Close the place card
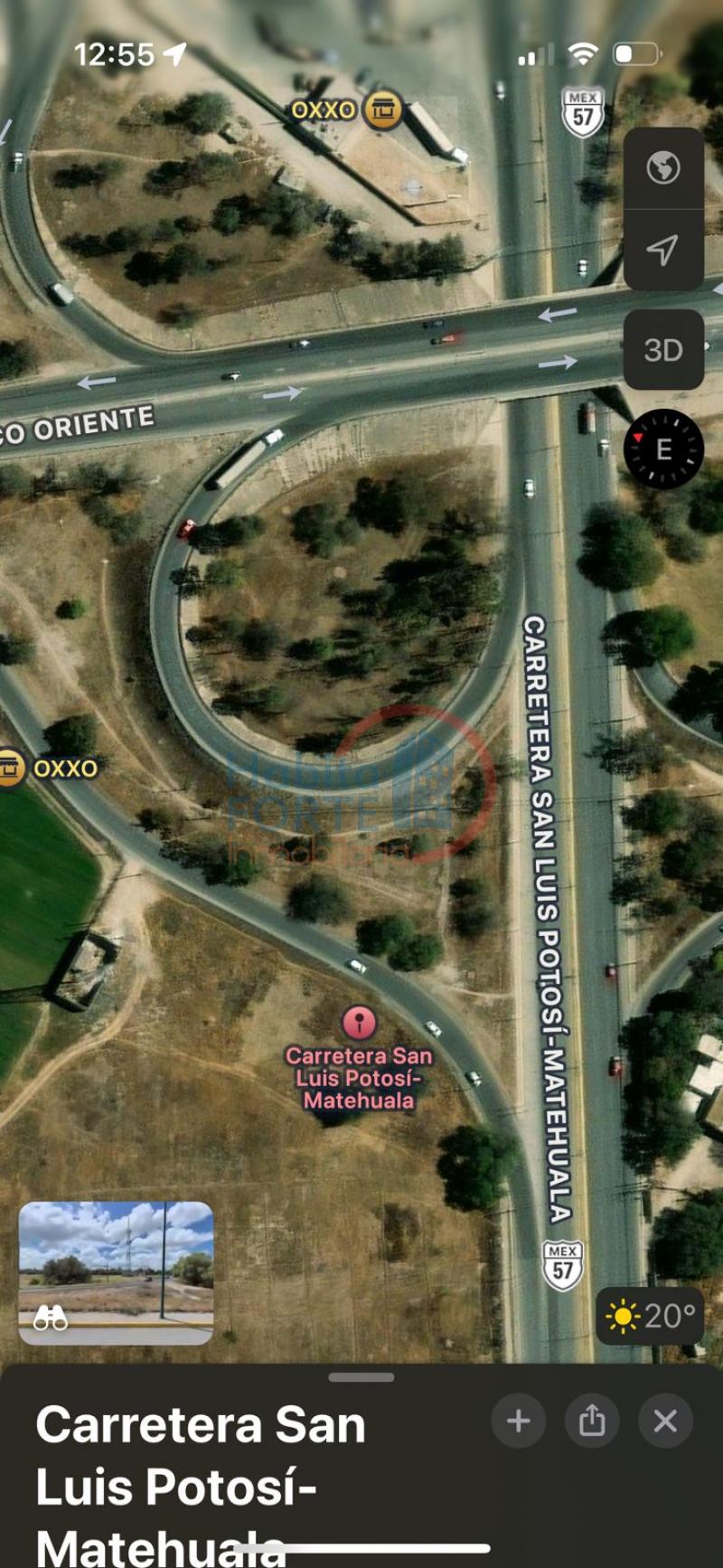Viewport: 723px width, 1568px height. (x=665, y=1421)
